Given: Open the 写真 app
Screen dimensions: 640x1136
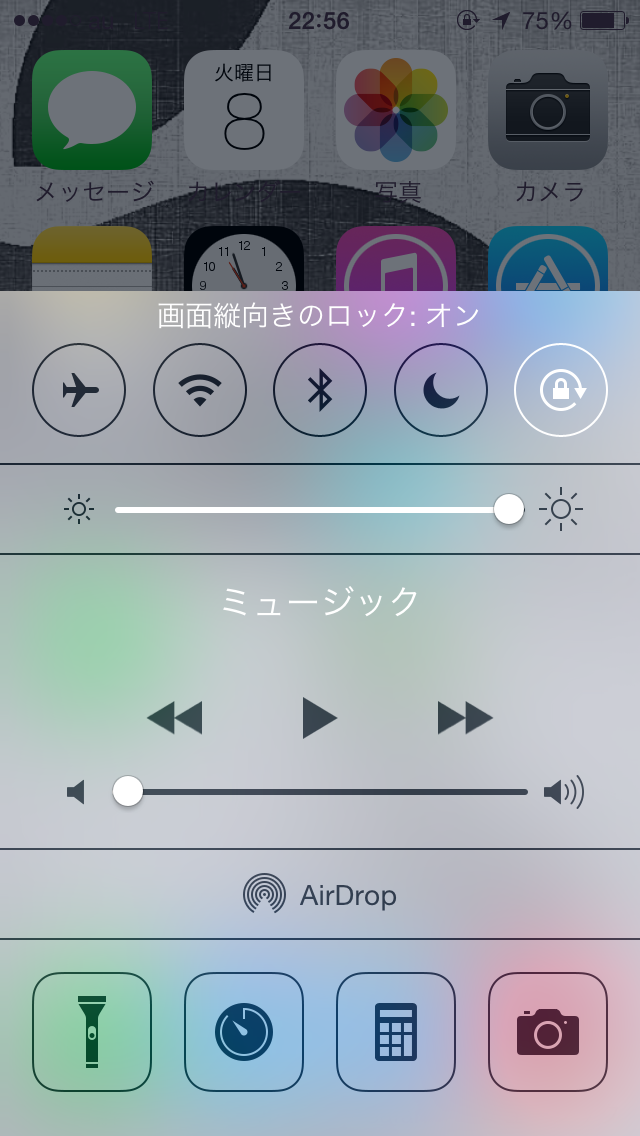Looking at the screenshot, I should (396, 110).
